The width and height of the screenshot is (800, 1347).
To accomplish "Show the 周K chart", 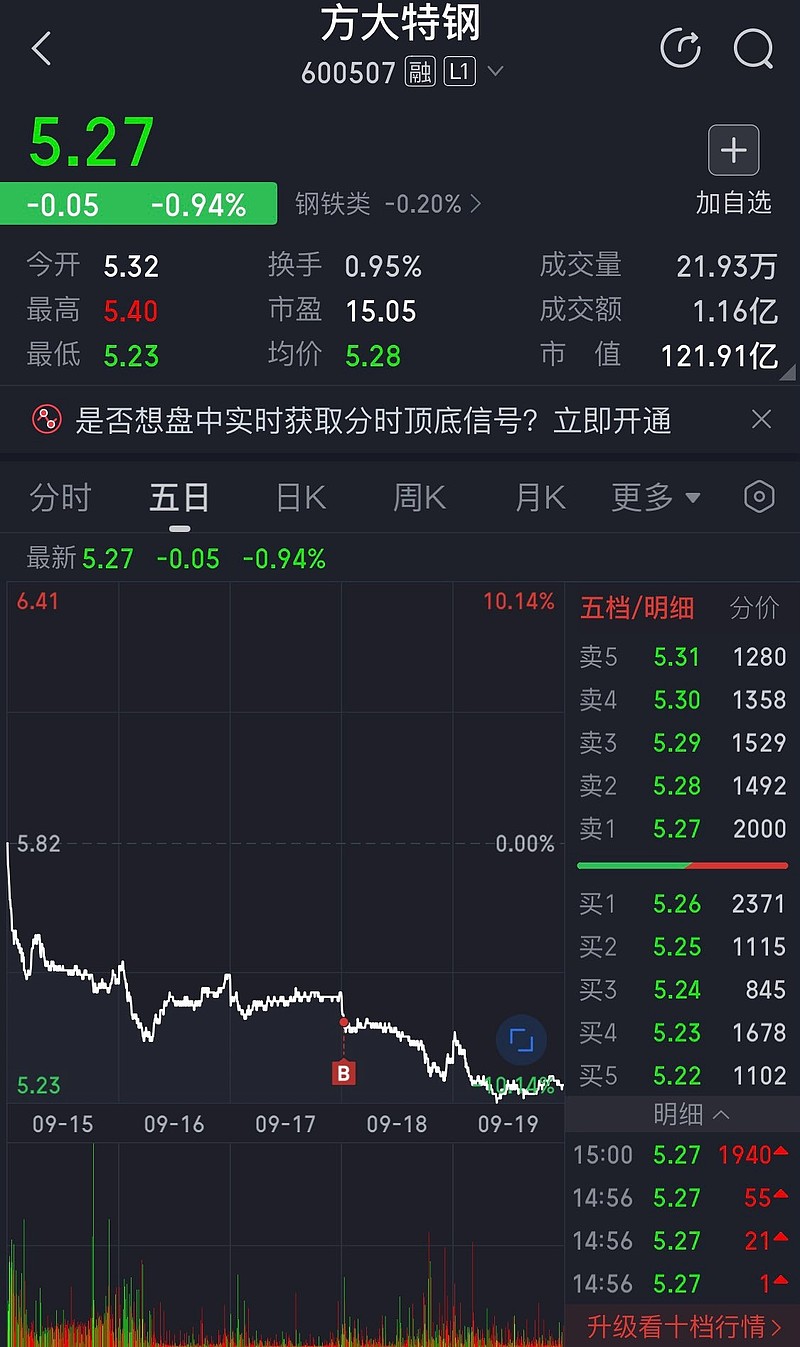I will [x=419, y=497].
